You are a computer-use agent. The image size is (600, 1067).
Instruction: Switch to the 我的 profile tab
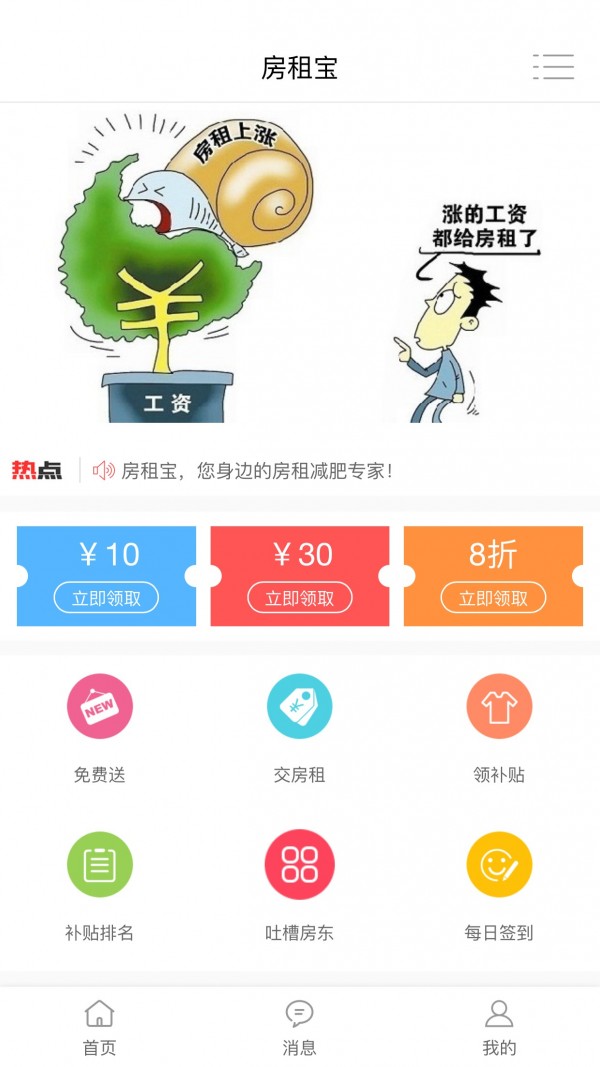[x=499, y=1027]
